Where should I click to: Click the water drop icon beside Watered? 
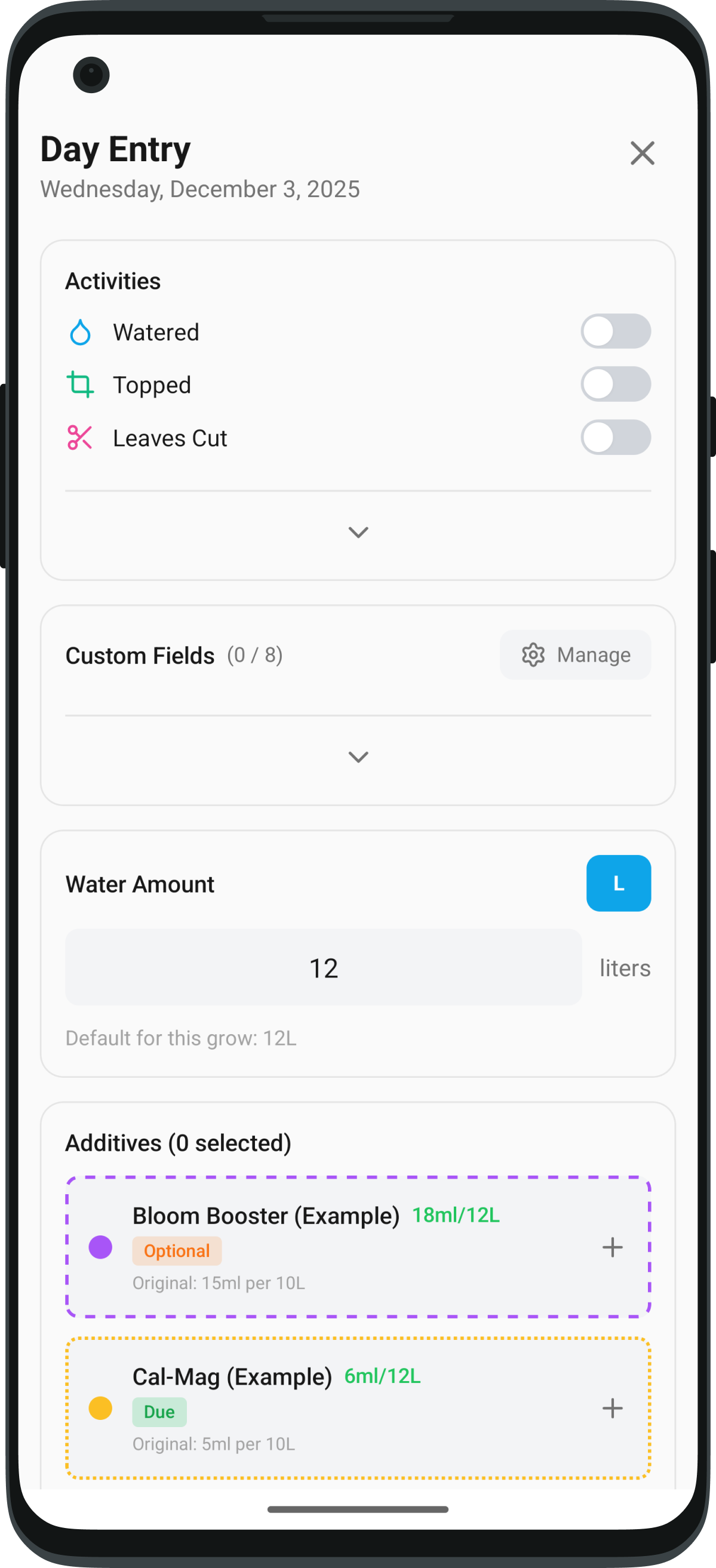coord(80,332)
